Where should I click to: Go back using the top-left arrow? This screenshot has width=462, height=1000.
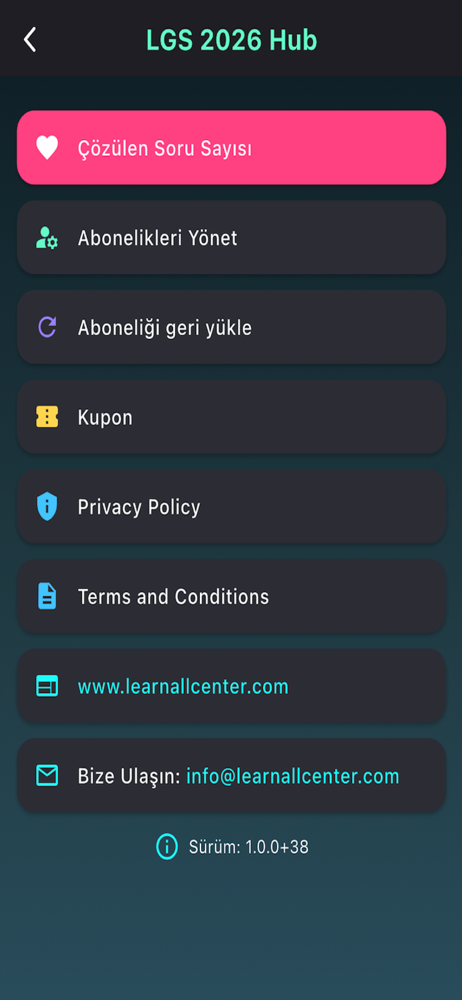click(x=29, y=40)
